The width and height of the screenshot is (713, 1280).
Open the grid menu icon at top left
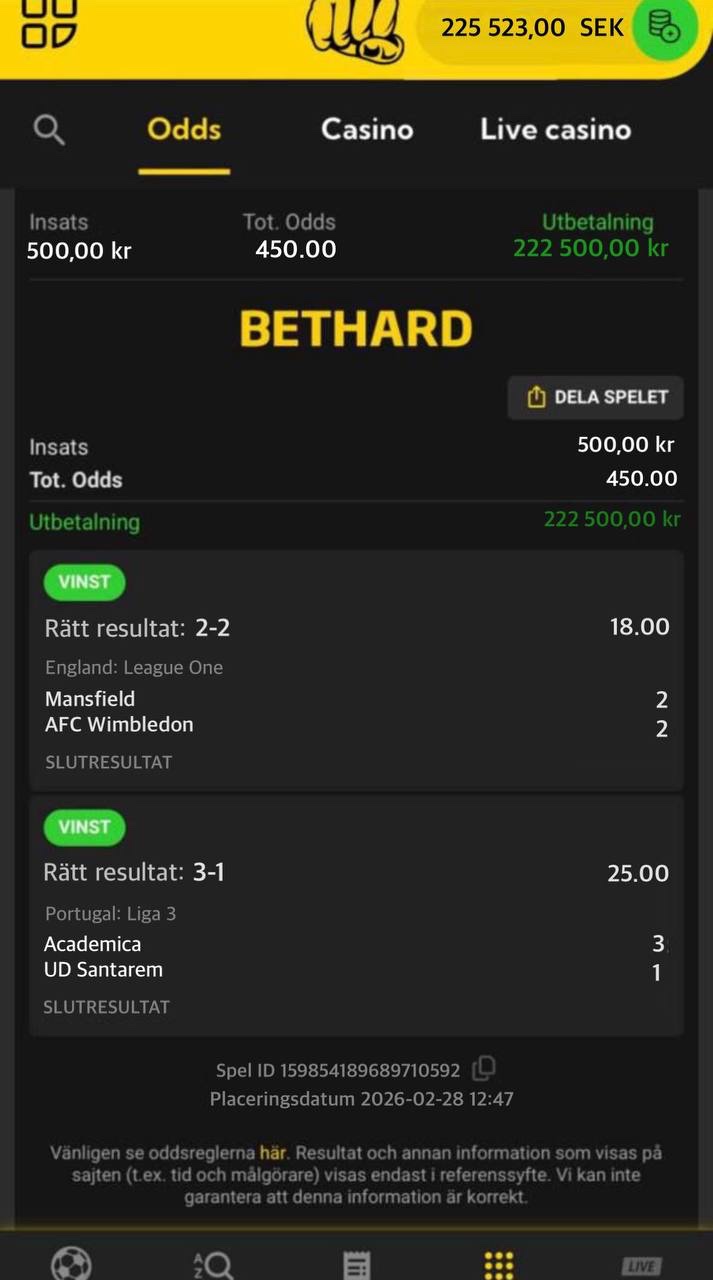pos(49,23)
